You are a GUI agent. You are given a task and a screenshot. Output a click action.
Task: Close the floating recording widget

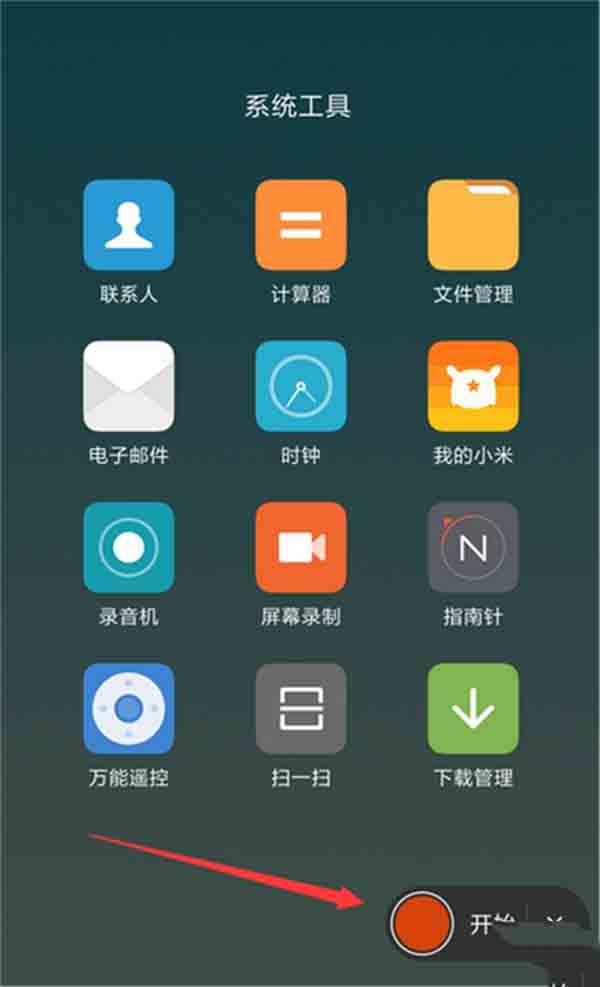click(x=556, y=922)
